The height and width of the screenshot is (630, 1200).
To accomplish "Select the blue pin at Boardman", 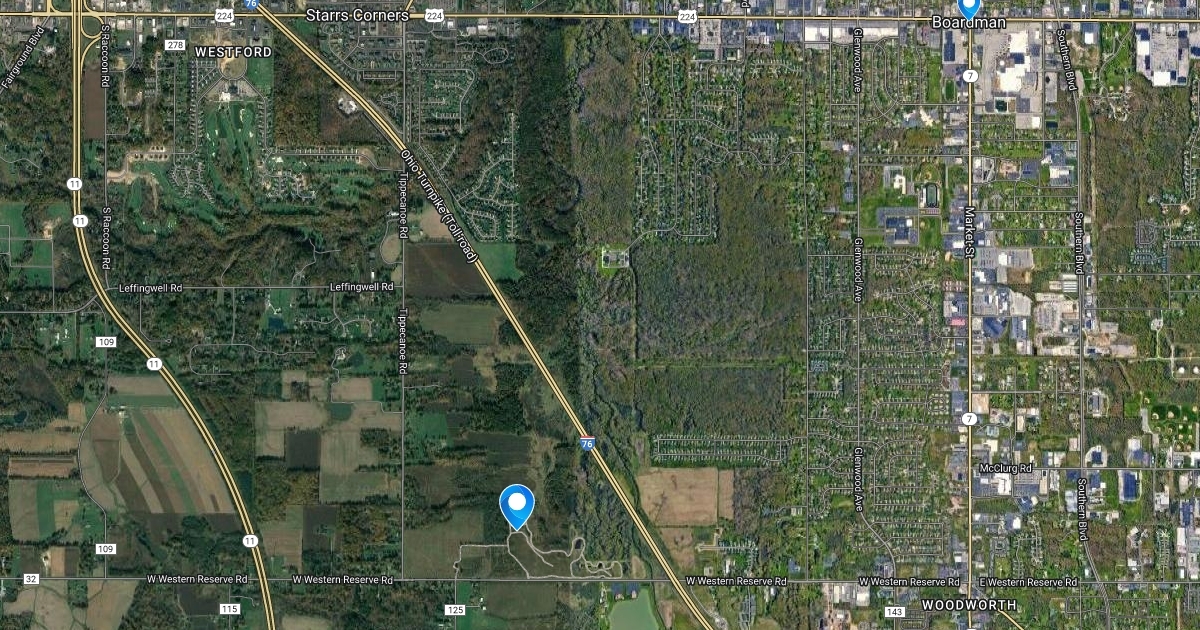I will [x=968, y=8].
